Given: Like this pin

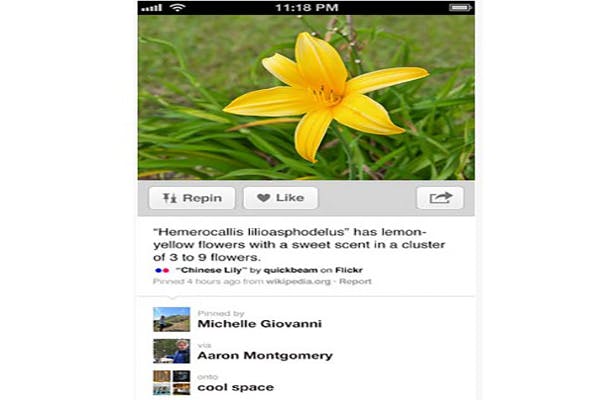Looking at the screenshot, I should tap(280, 198).
